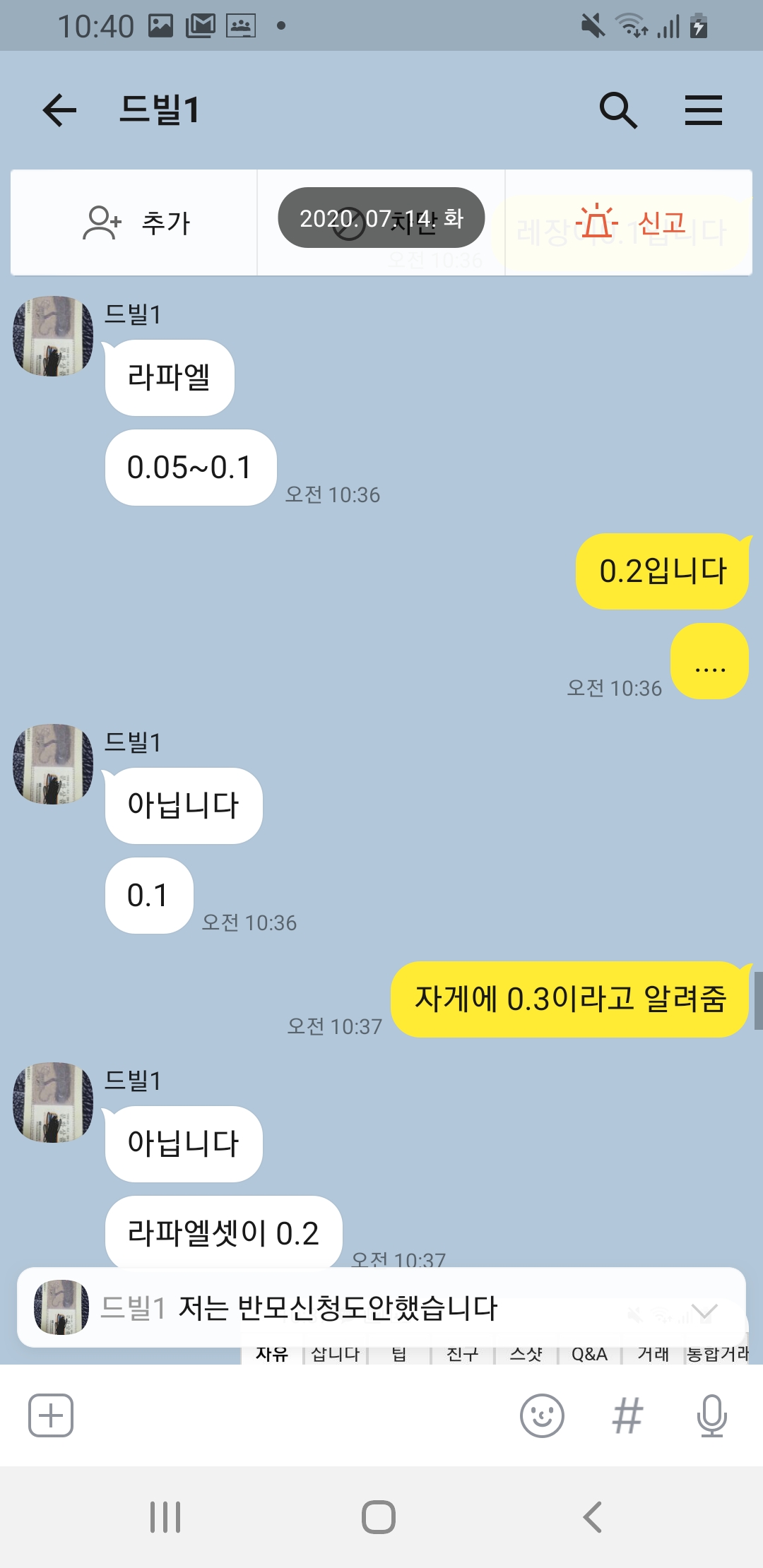The height and width of the screenshot is (1568, 763).
Task: Open the plus attachment menu
Action: [x=51, y=1415]
